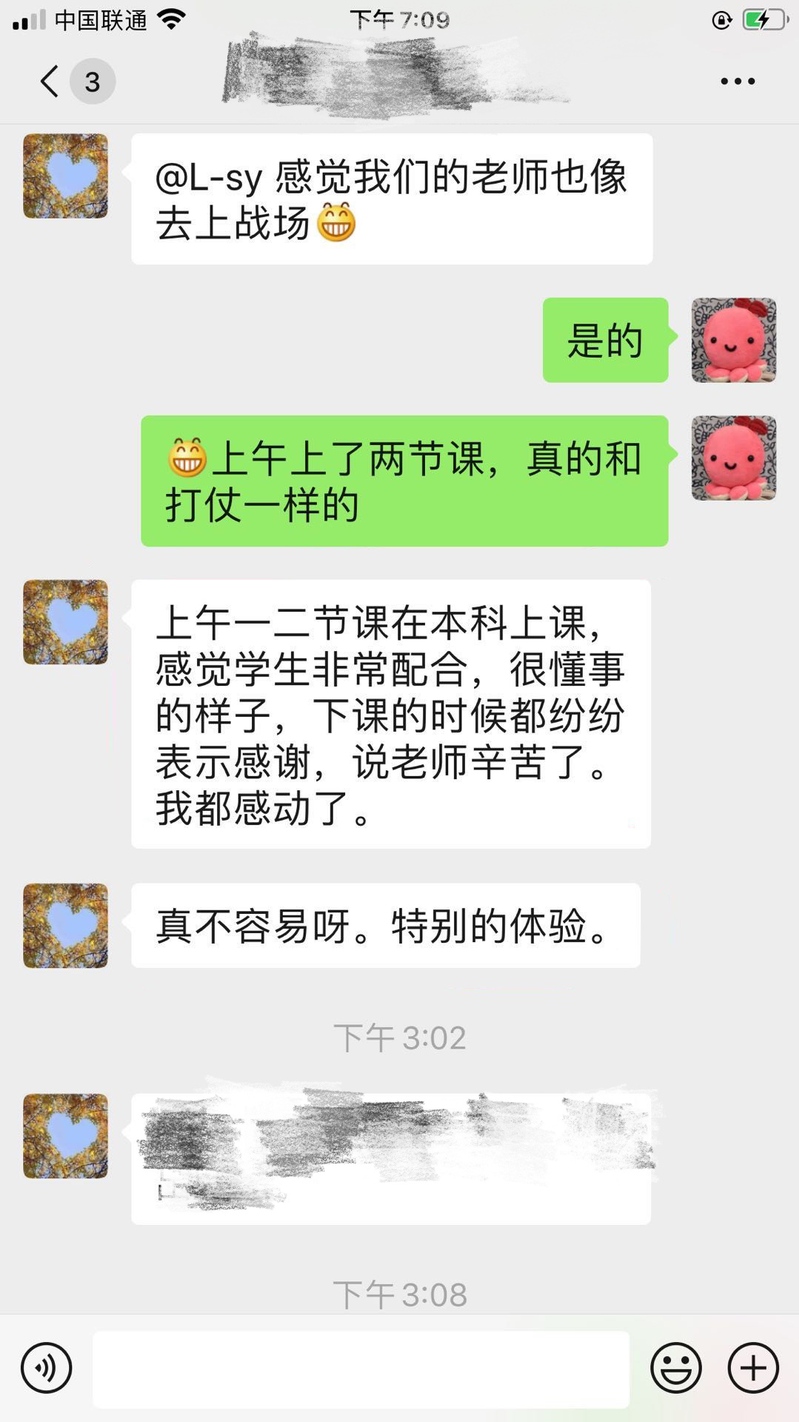Switch to voice message input
Screen dimensions: 799x1422
(46, 1367)
